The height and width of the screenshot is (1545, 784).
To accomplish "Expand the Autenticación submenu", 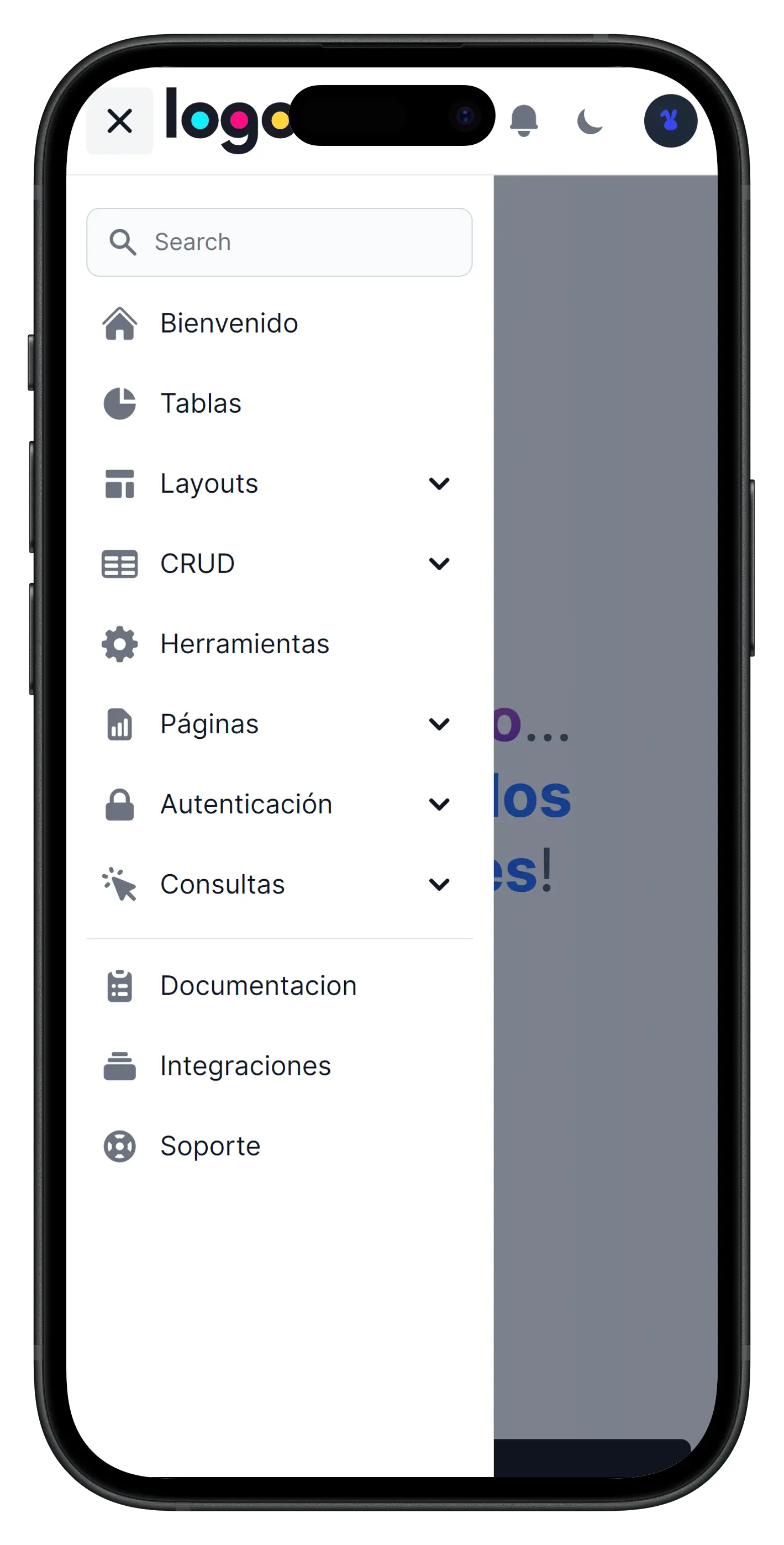I will pyautogui.click(x=276, y=805).
